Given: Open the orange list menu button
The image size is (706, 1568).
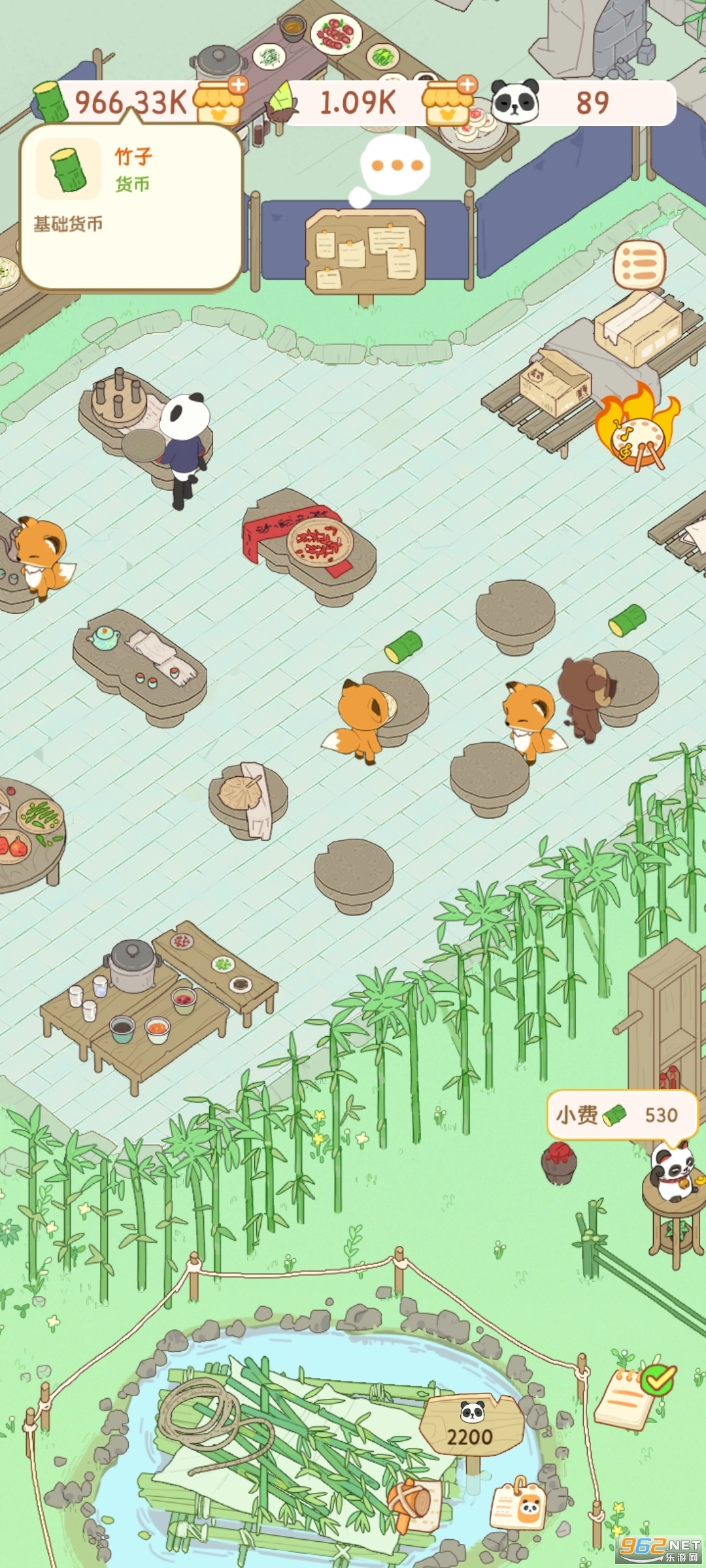Looking at the screenshot, I should [639, 265].
